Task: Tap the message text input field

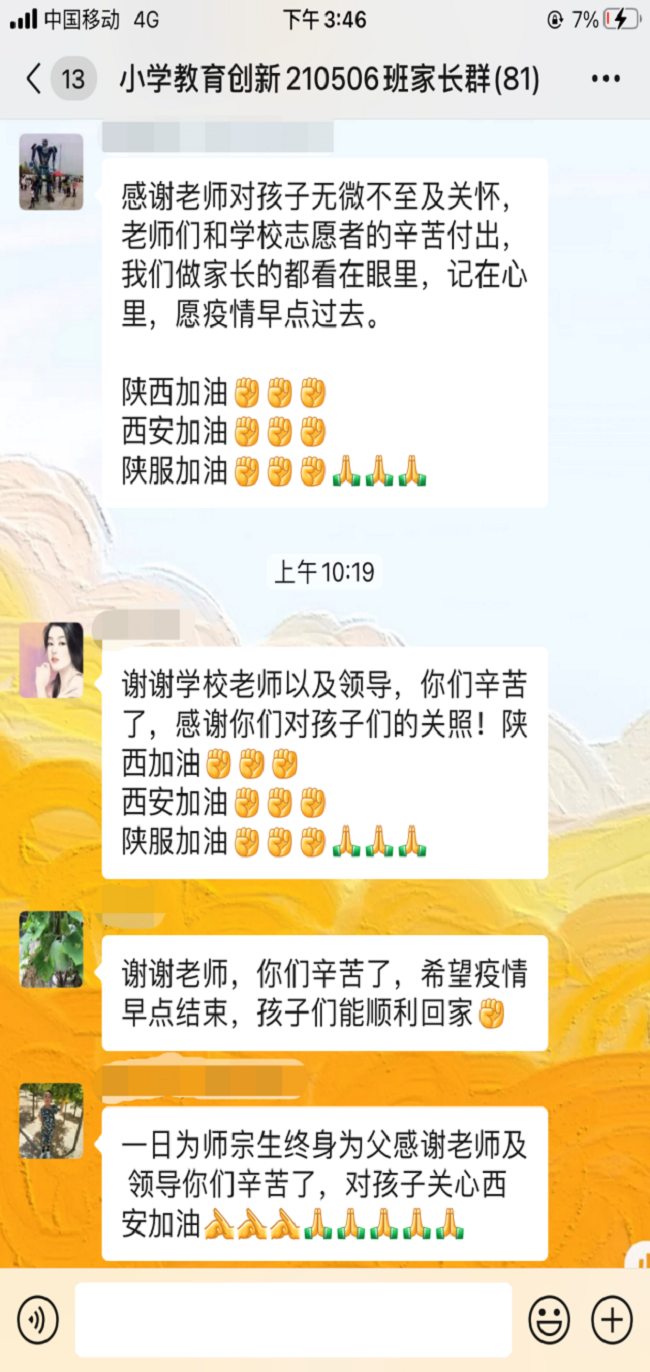Action: (293, 1321)
